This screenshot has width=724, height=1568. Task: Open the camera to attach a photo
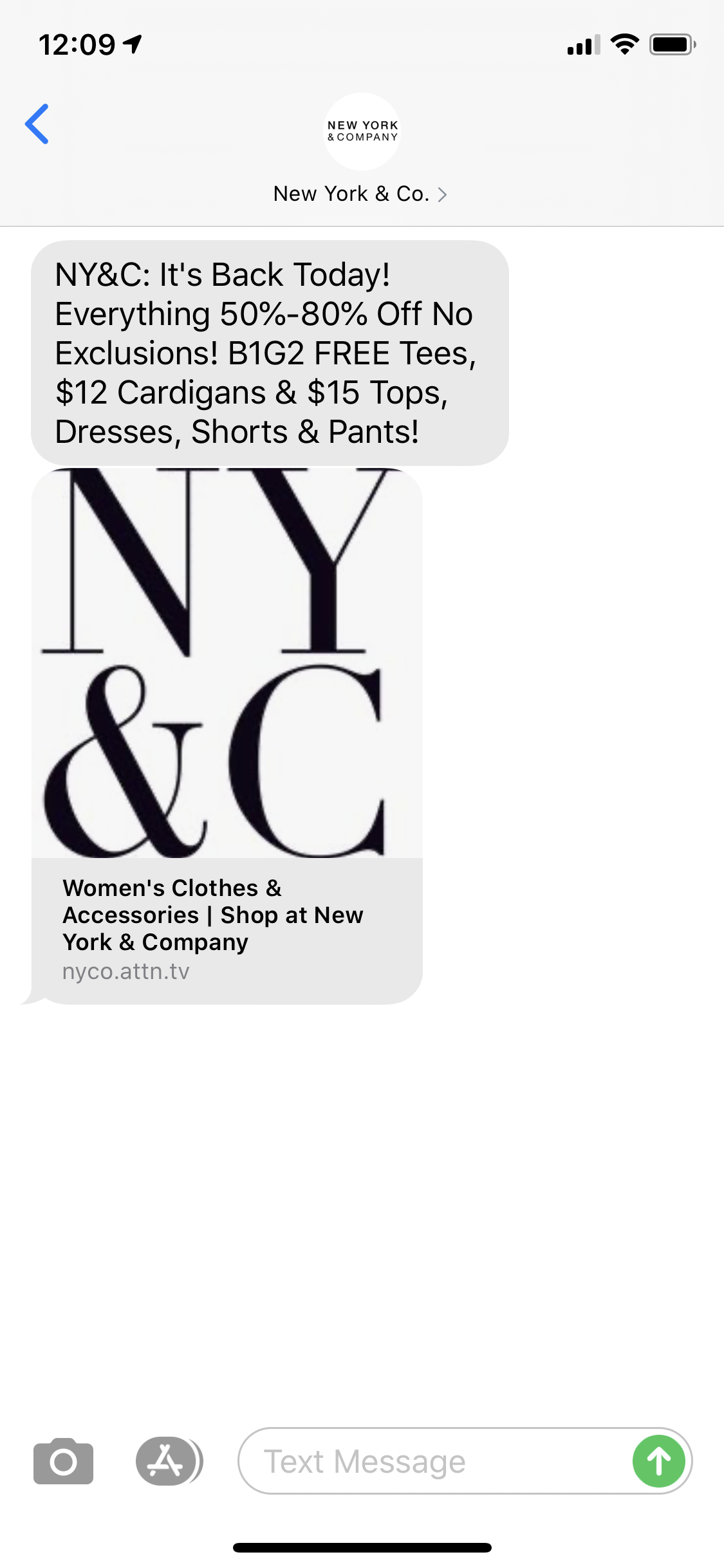point(63,1461)
